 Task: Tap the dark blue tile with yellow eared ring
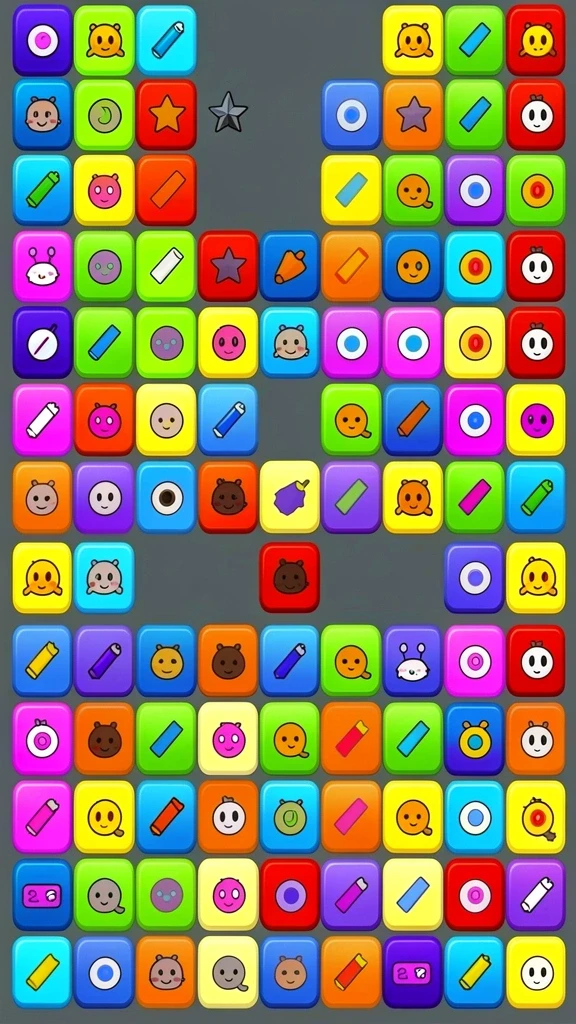coord(475,739)
